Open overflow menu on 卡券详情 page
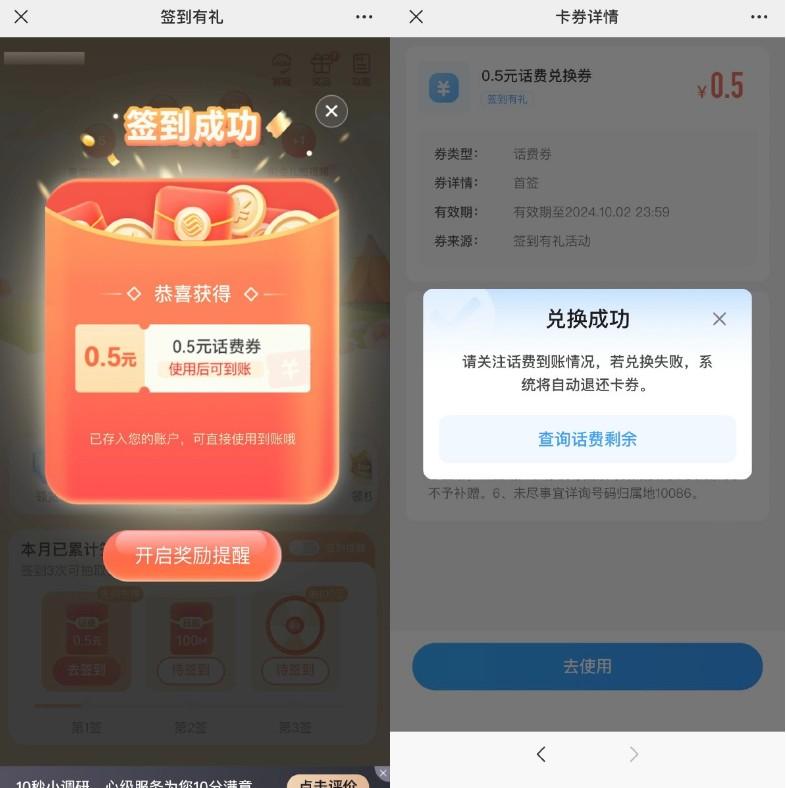This screenshot has height=788, width=786. pyautogui.click(x=758, y=17)
